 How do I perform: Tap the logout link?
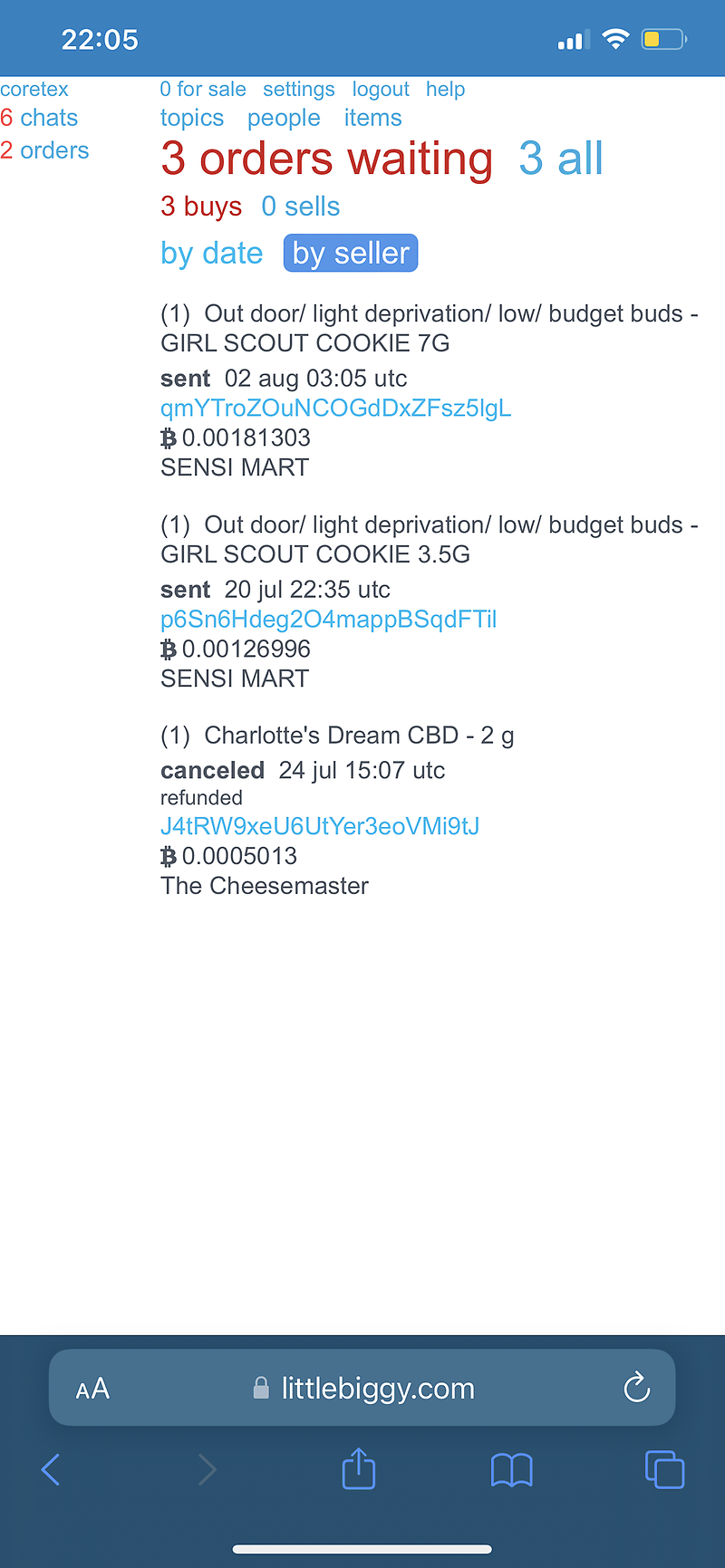(381, 90)
